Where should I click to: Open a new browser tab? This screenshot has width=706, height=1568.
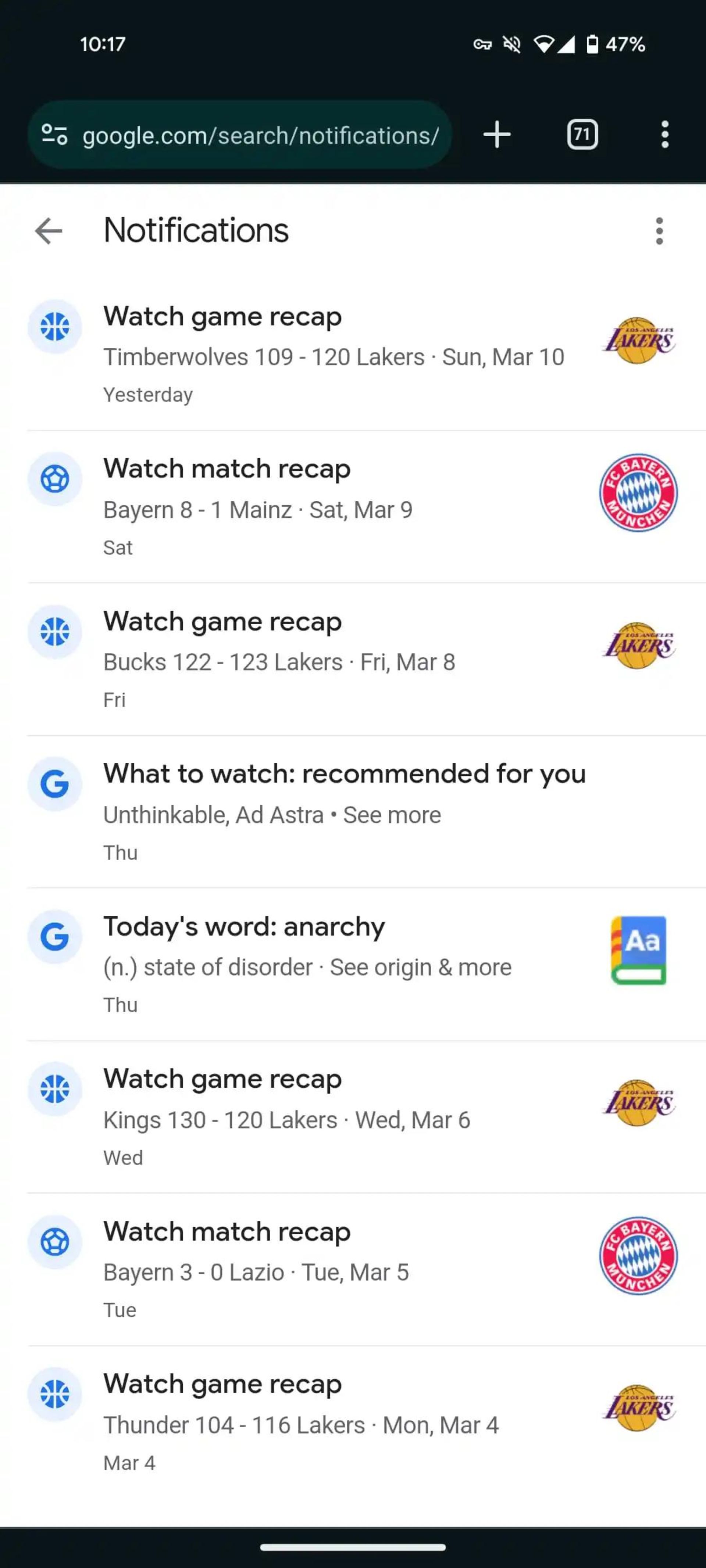coord(497,134)
